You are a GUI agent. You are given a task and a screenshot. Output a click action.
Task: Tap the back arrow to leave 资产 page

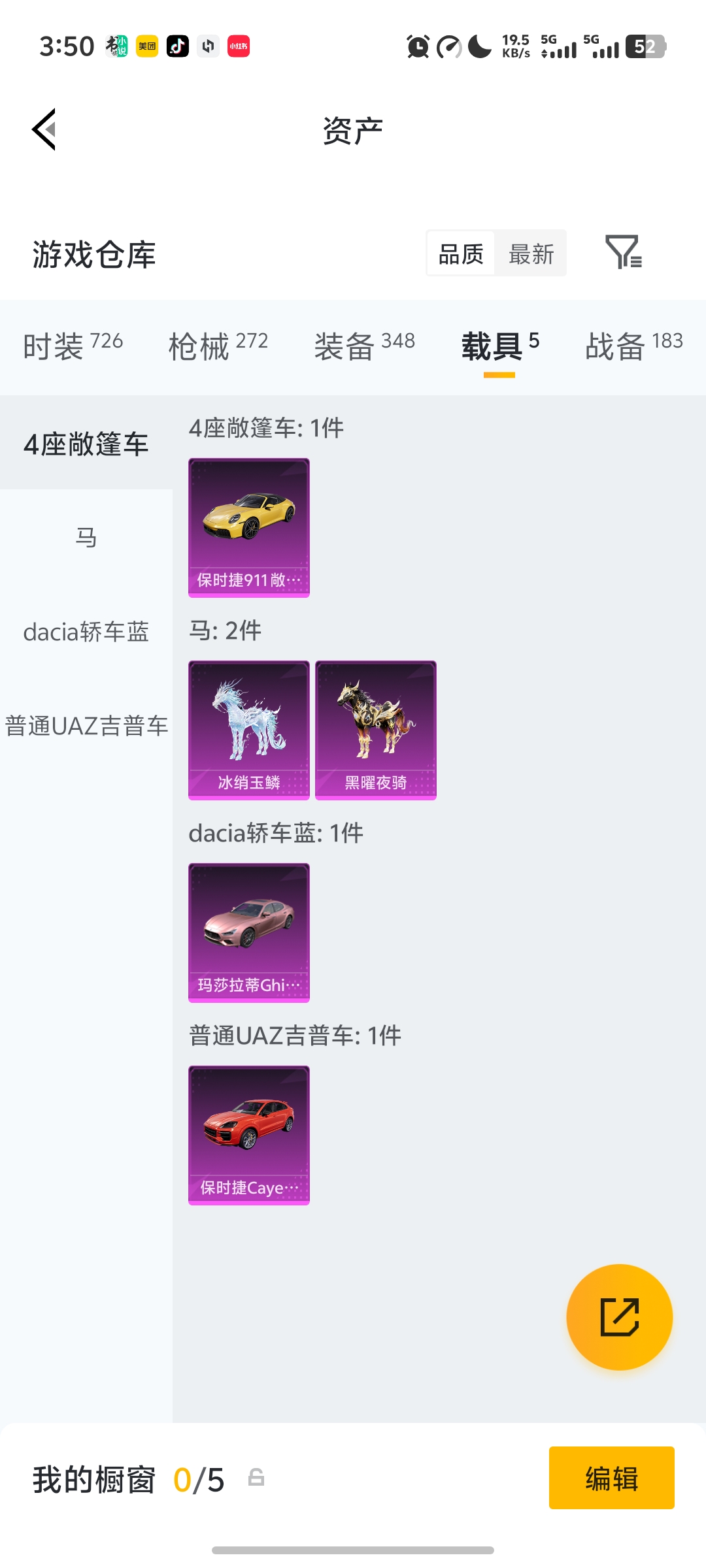tap(43, 129)
